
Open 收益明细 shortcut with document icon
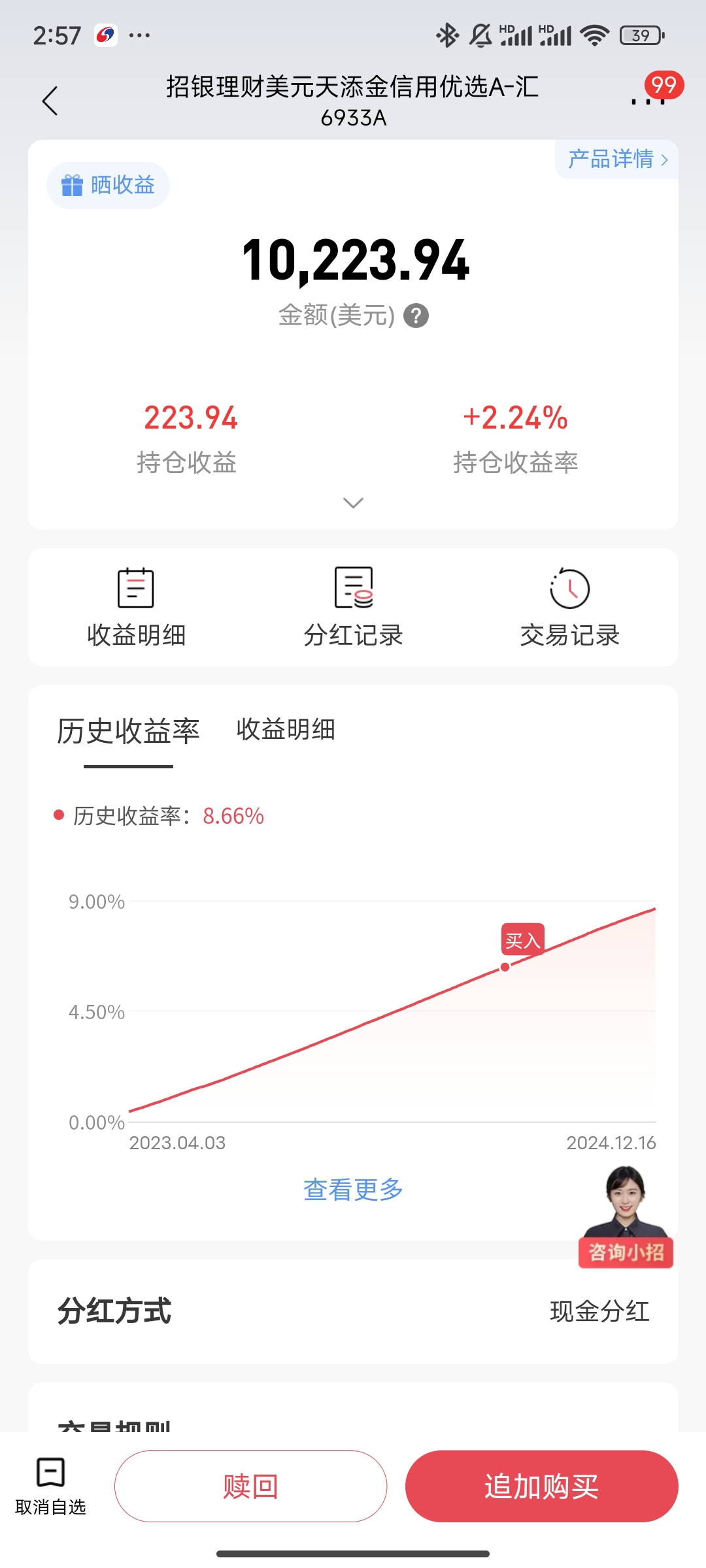(x=136, y=608)
